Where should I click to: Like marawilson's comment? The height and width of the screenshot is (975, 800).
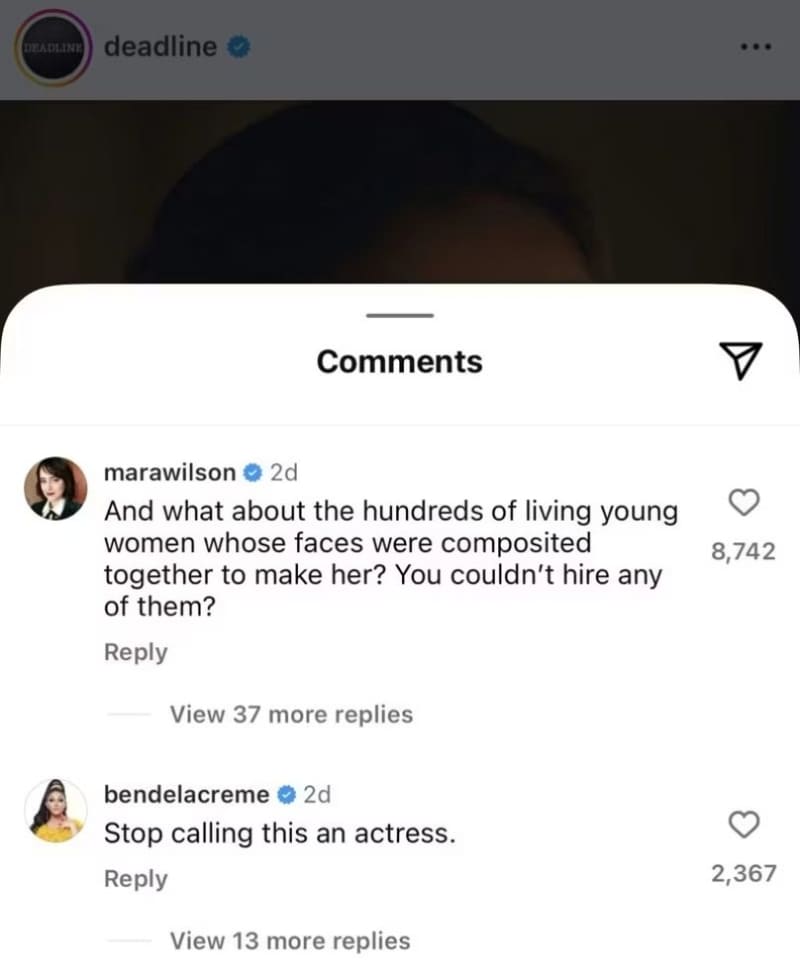742,504
